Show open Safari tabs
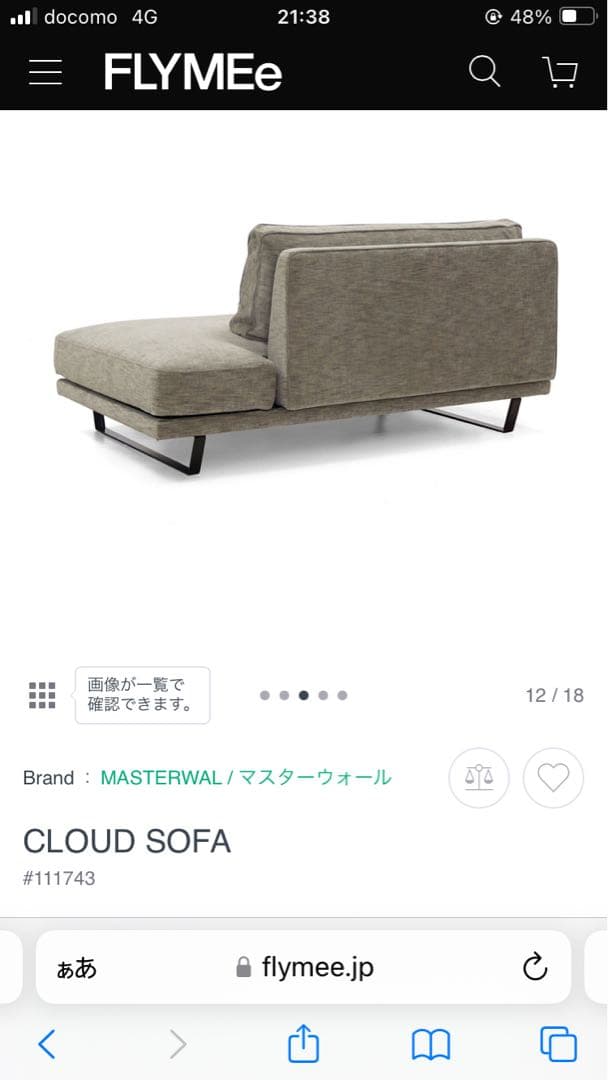Image resolution: width=608 pixels, height=1080 pixels. pos(558,1045)
